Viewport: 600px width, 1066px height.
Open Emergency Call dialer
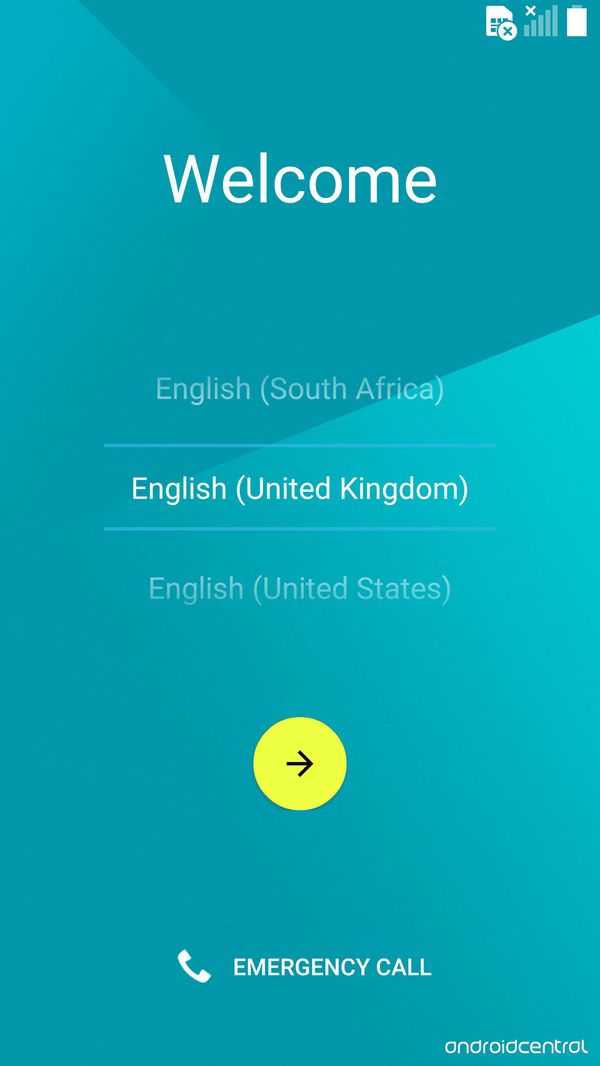point(306,967)
